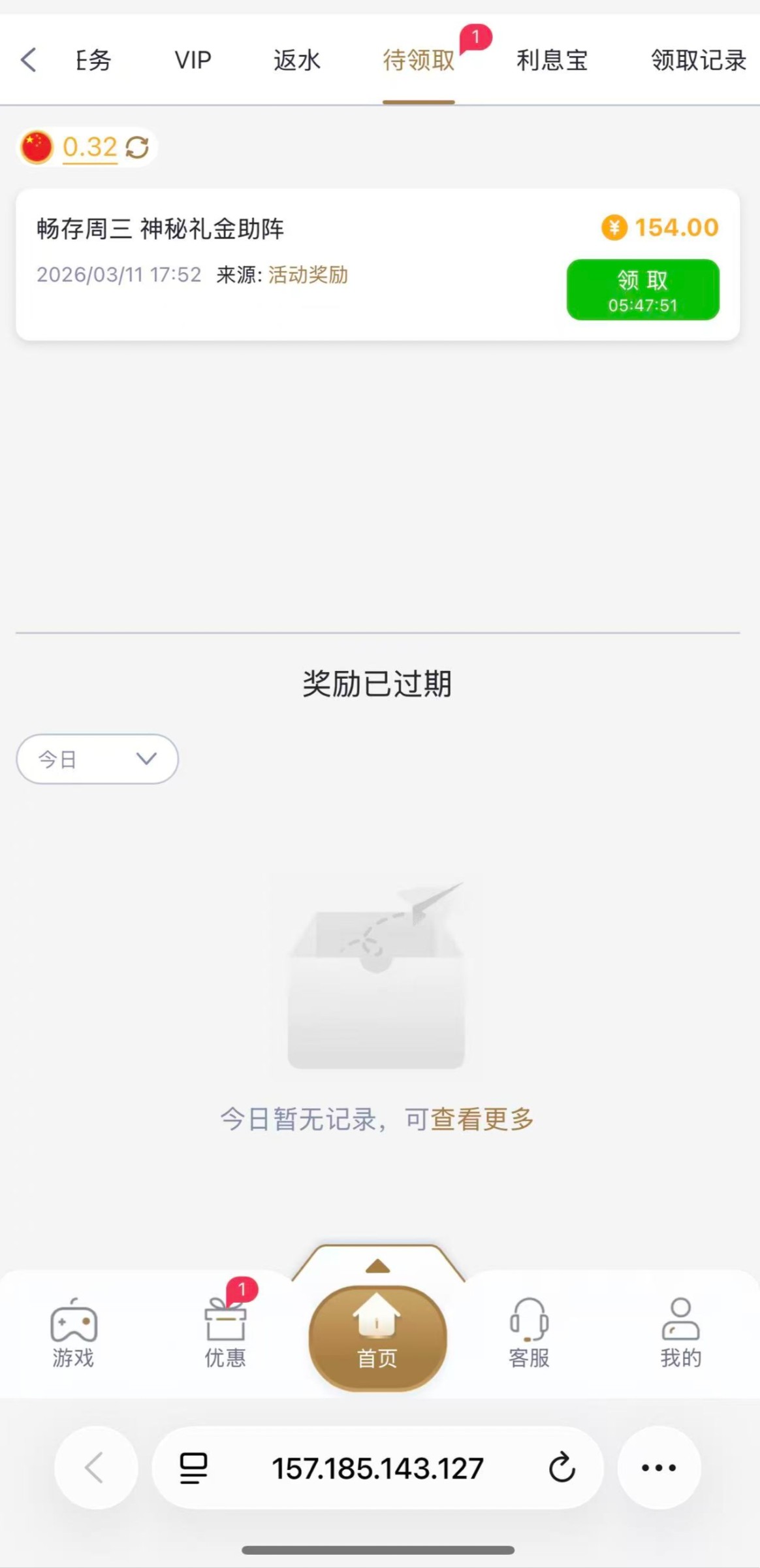The height and width of the screenshot is (1568, 760).
Task: Open the 利息宝 tab
Action: pos(552,60)
